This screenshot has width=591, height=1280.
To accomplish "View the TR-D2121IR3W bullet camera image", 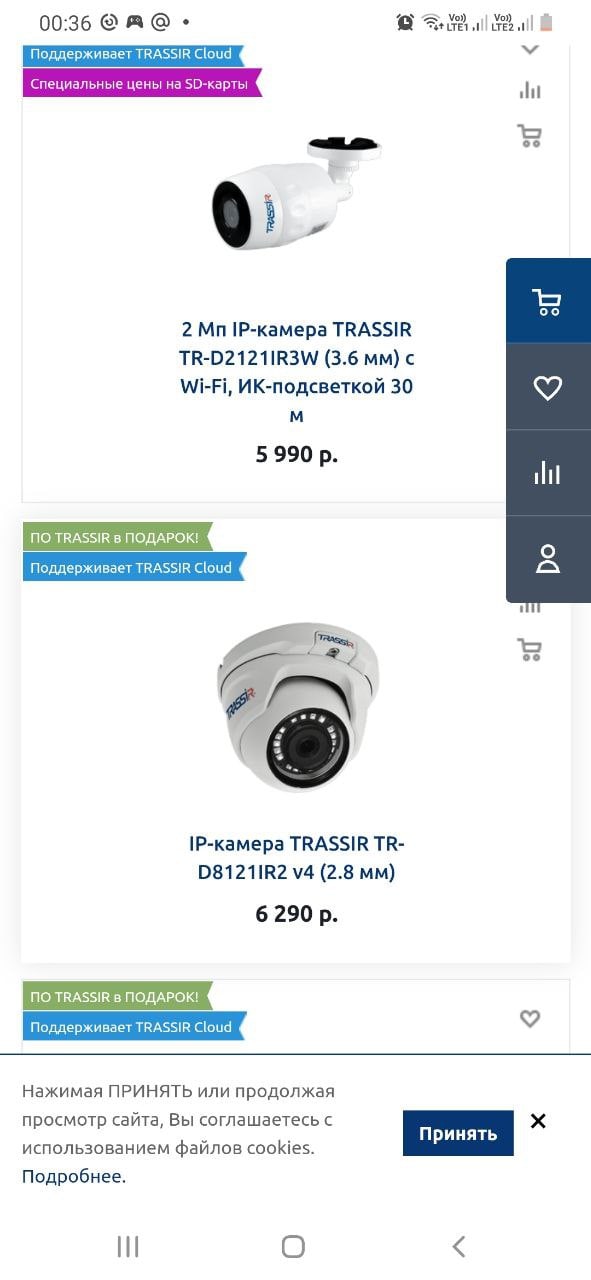I will 296,194.
